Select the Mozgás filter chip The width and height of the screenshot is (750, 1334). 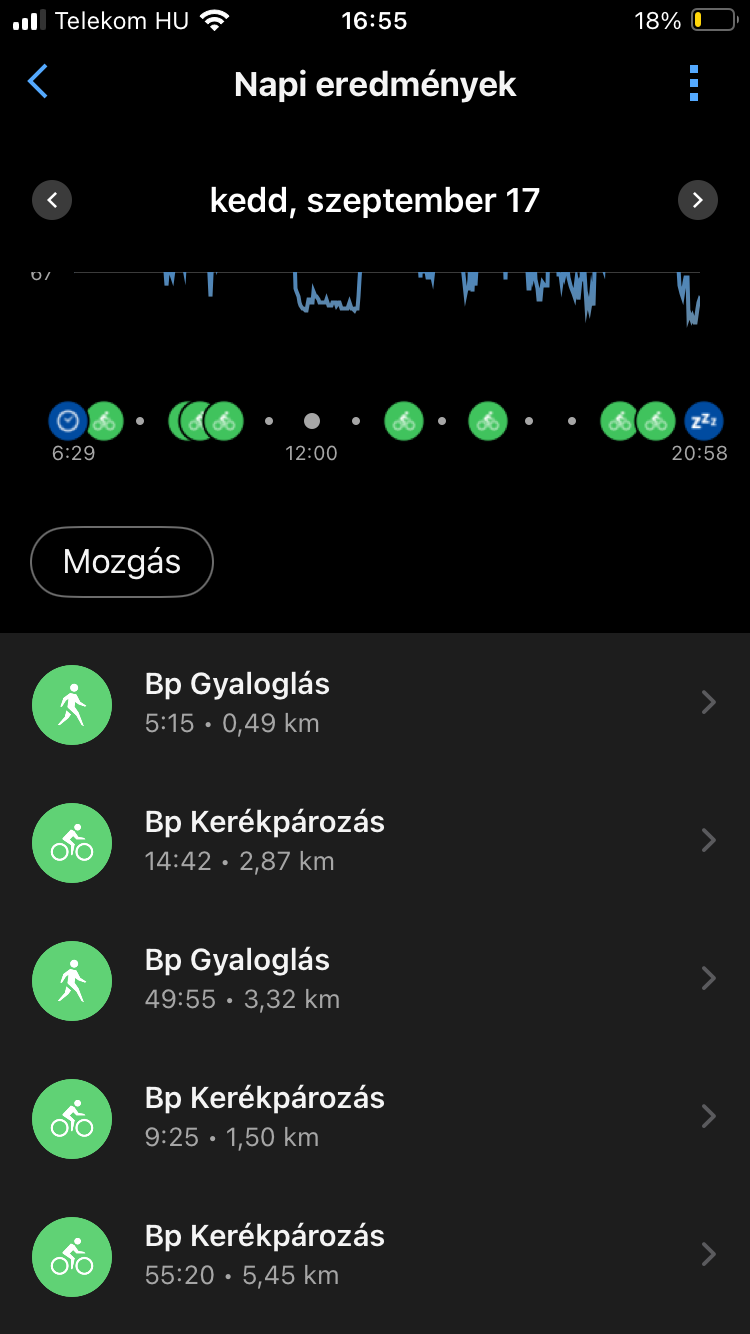[x=122, y=562]
